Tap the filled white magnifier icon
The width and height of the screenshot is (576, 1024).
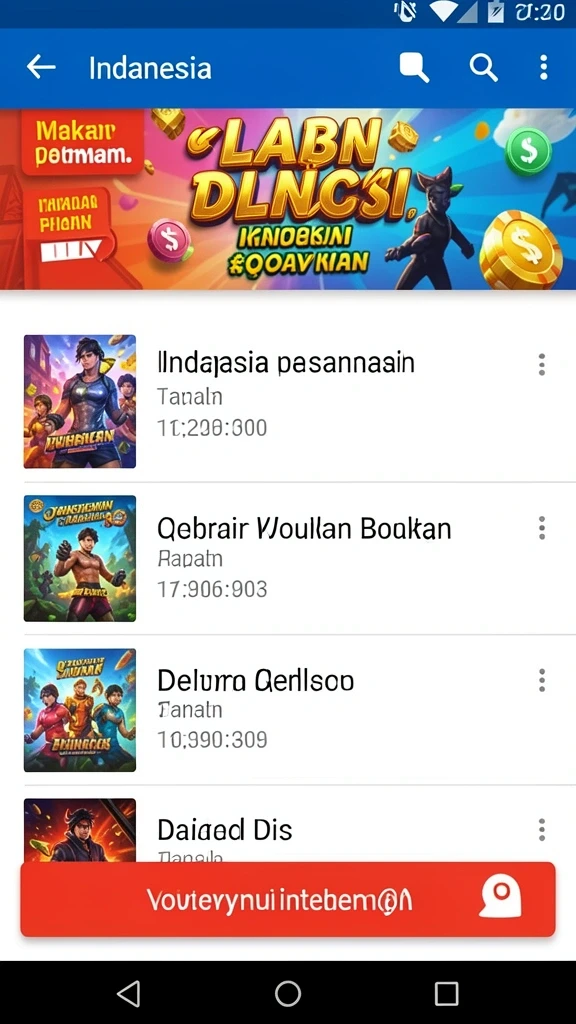pos(414,67)
